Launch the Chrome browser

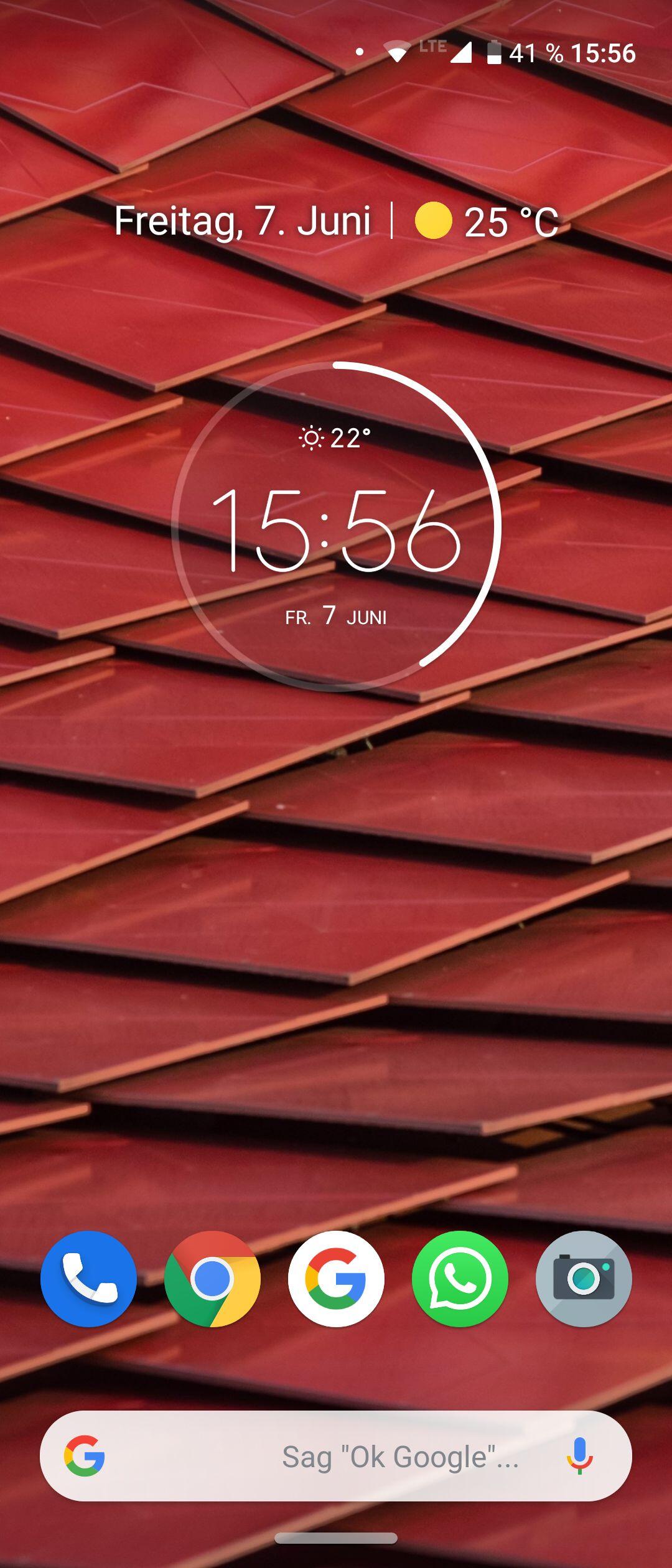[x=212, y=1279]
